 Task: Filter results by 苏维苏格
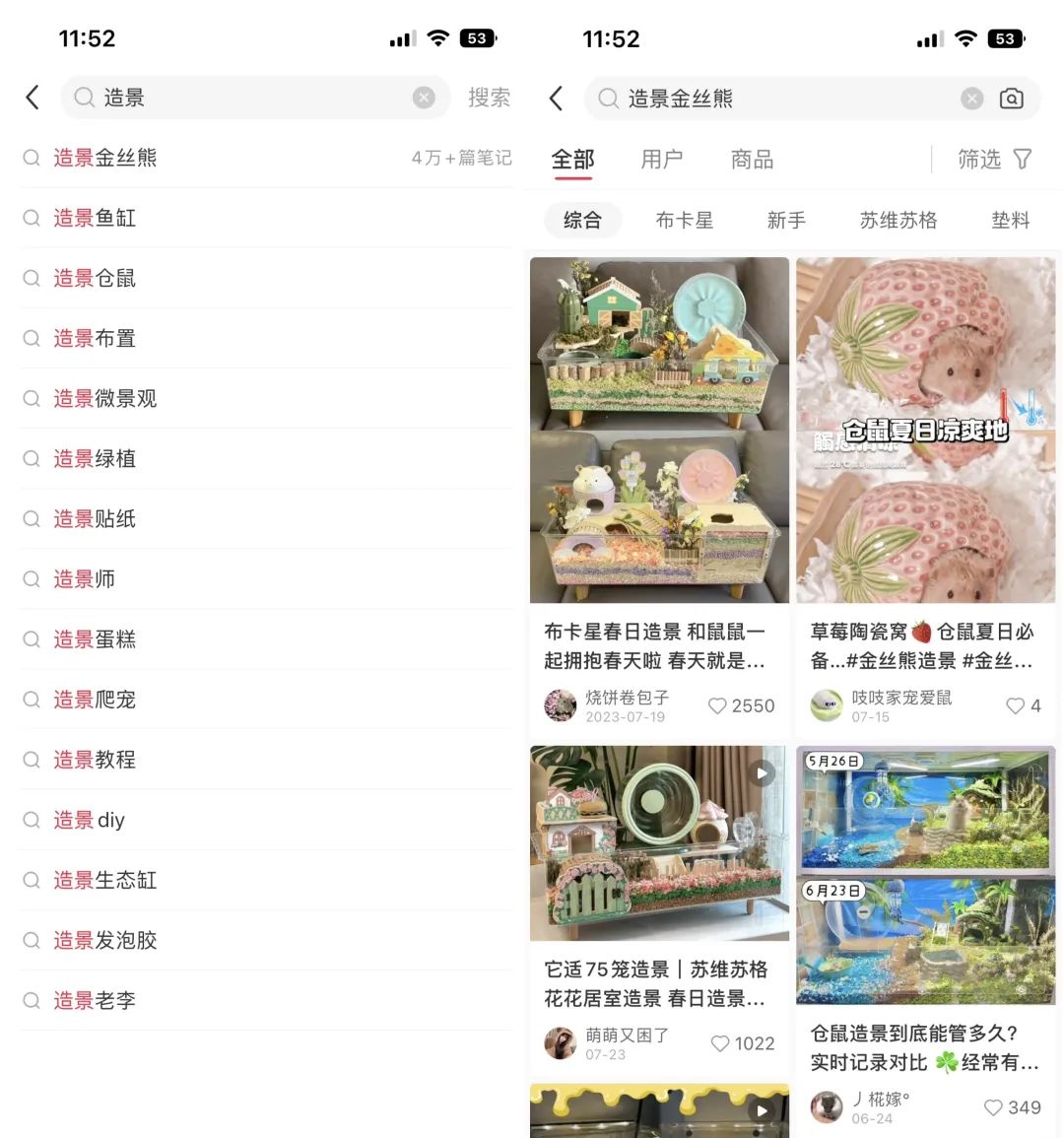(x=898, y=220)
